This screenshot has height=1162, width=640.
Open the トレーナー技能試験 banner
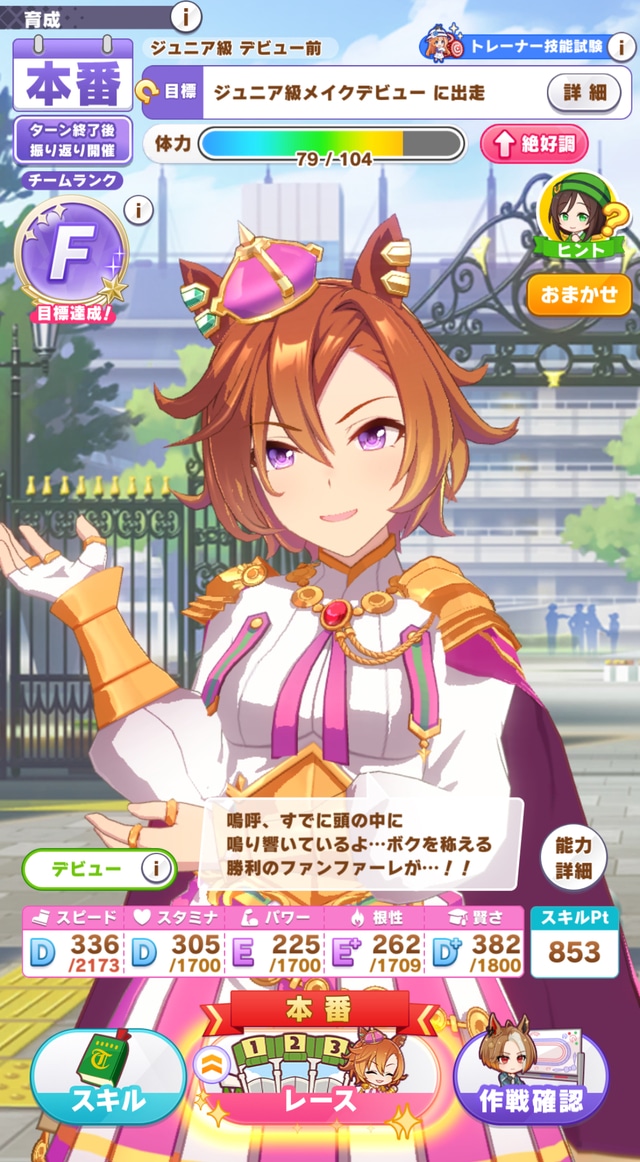(526, 45)
